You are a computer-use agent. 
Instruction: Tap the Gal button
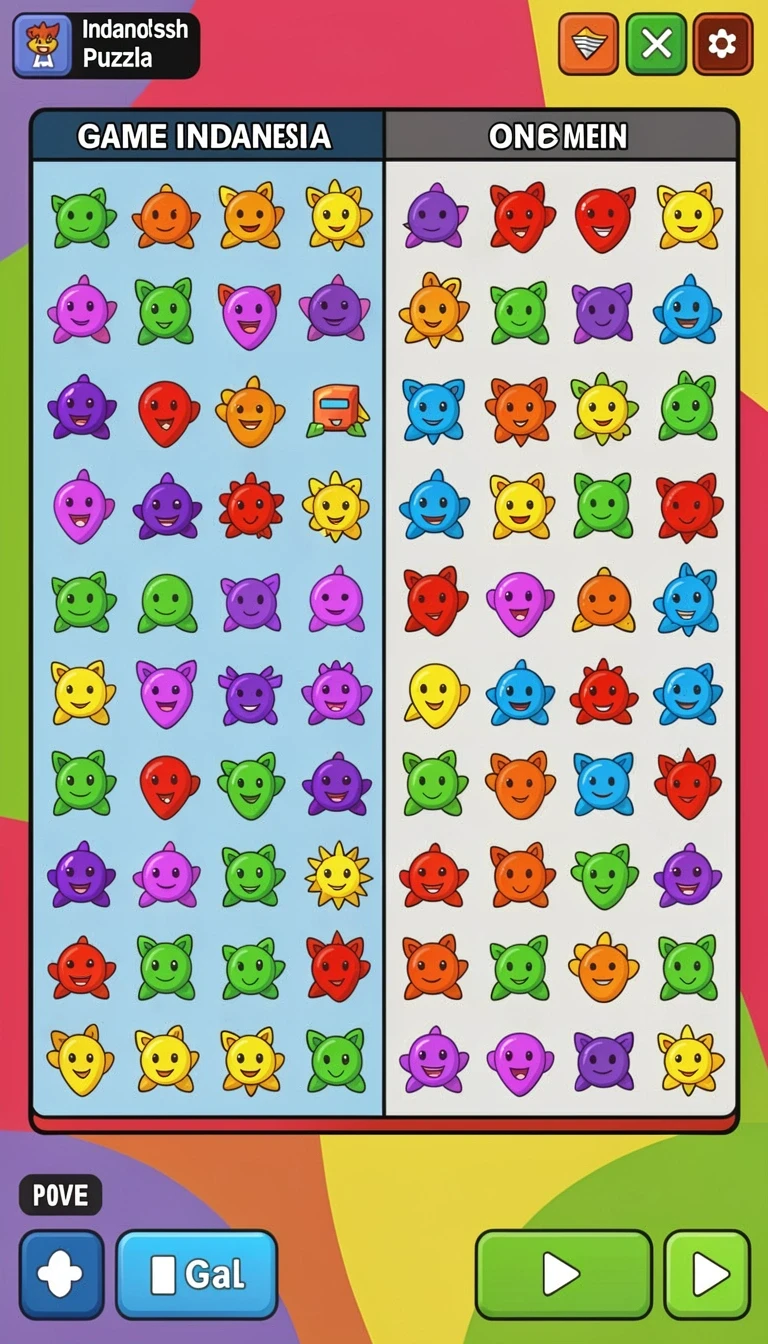(196, 1274)
